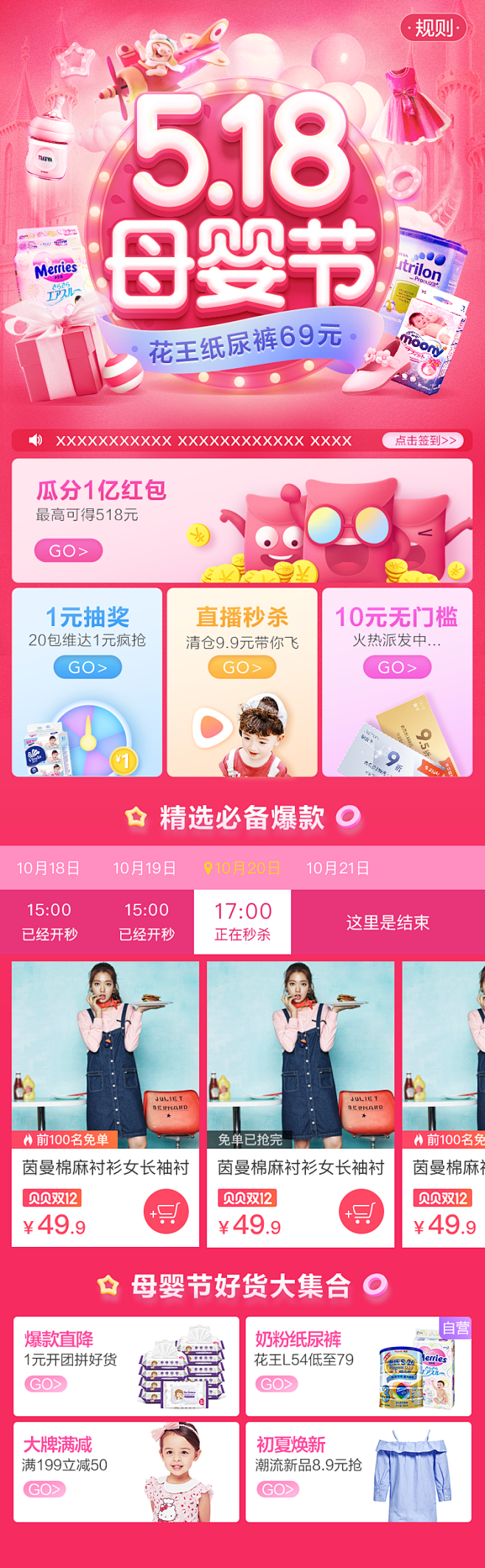Open the 初夏焕新 category card
Image resolution: width=485 pixels, height=1568 pixels.
tap(358, 1471)
